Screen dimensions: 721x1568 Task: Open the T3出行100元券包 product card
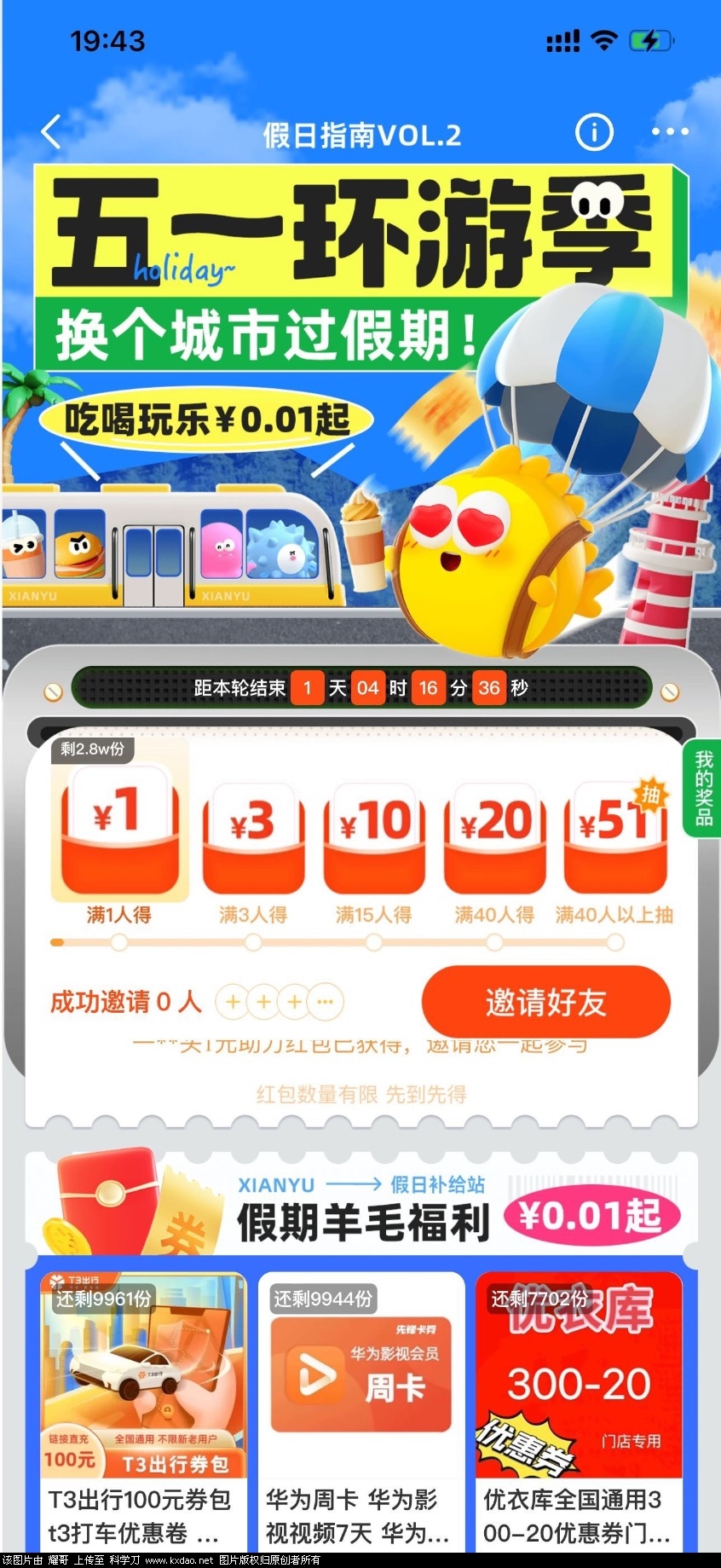[x=143, y=1411]
